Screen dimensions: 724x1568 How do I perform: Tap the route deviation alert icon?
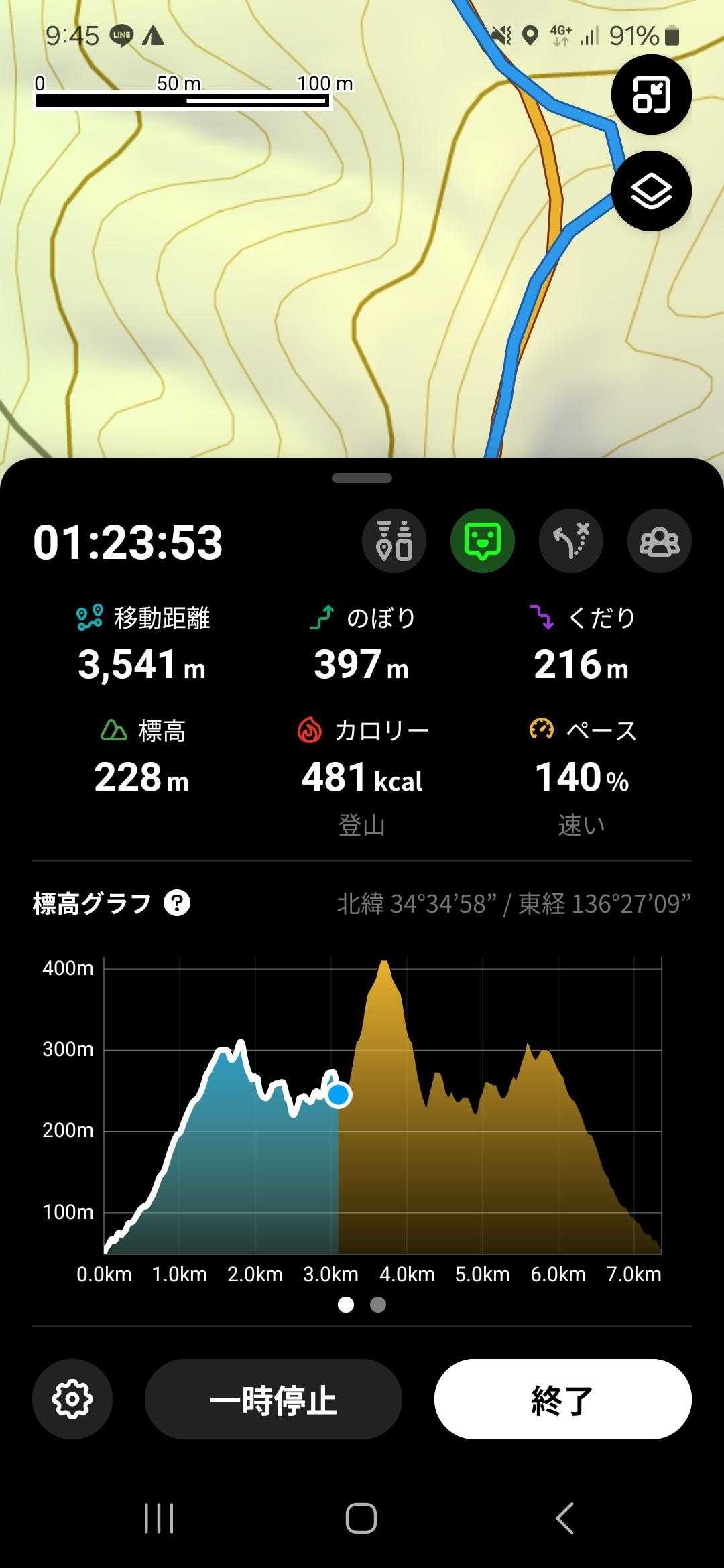point(570,541)
